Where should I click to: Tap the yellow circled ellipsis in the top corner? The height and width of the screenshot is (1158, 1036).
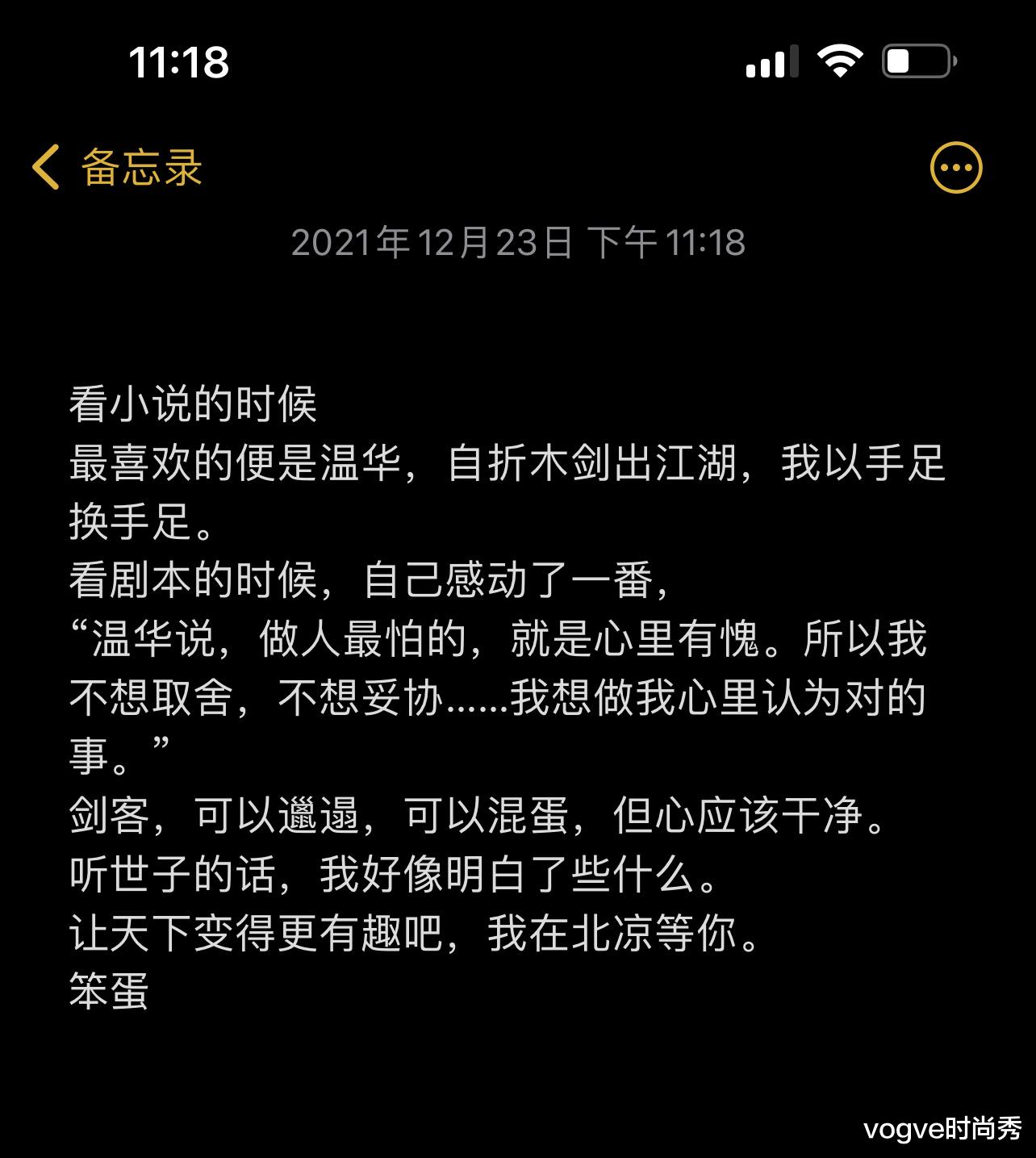point(955,167)
